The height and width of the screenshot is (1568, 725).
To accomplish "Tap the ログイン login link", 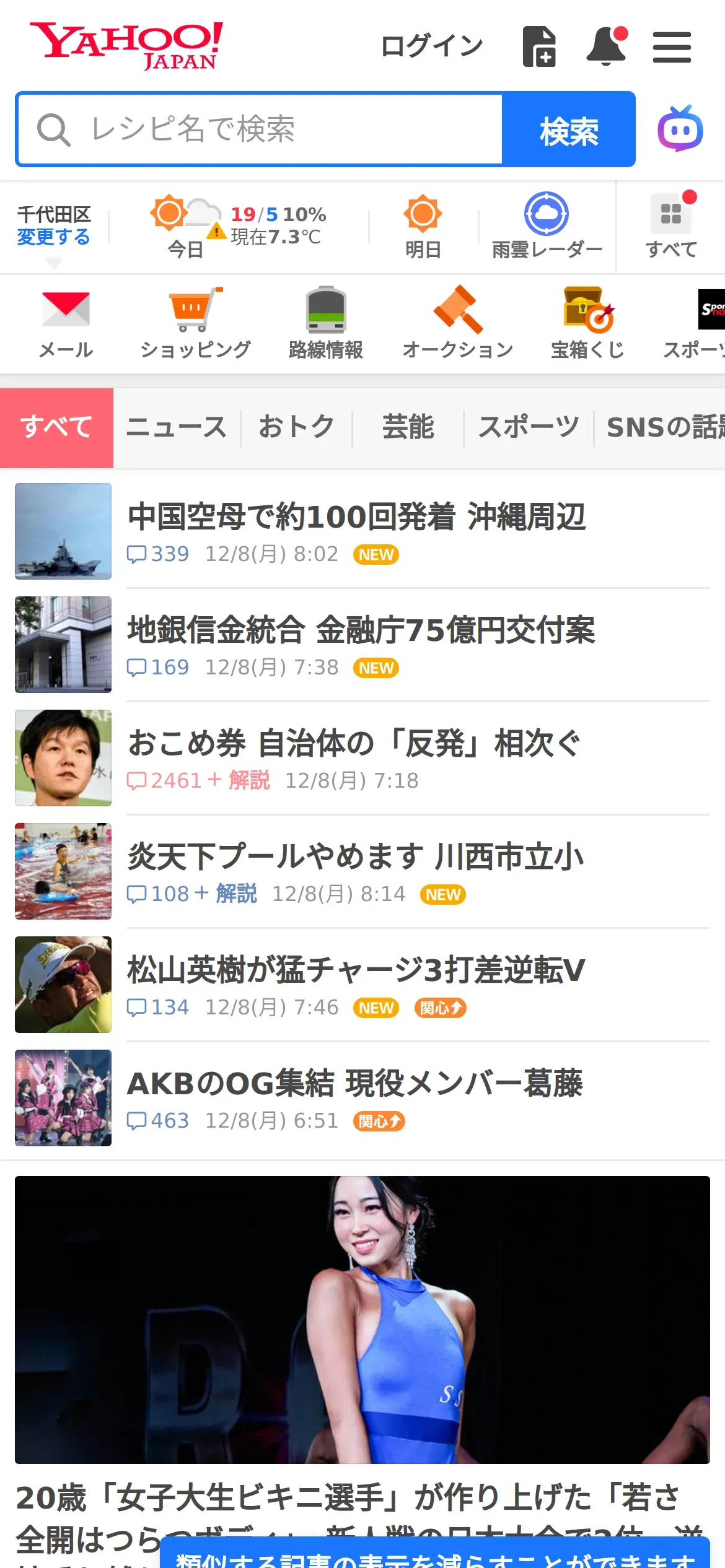I will click(432, 46).
